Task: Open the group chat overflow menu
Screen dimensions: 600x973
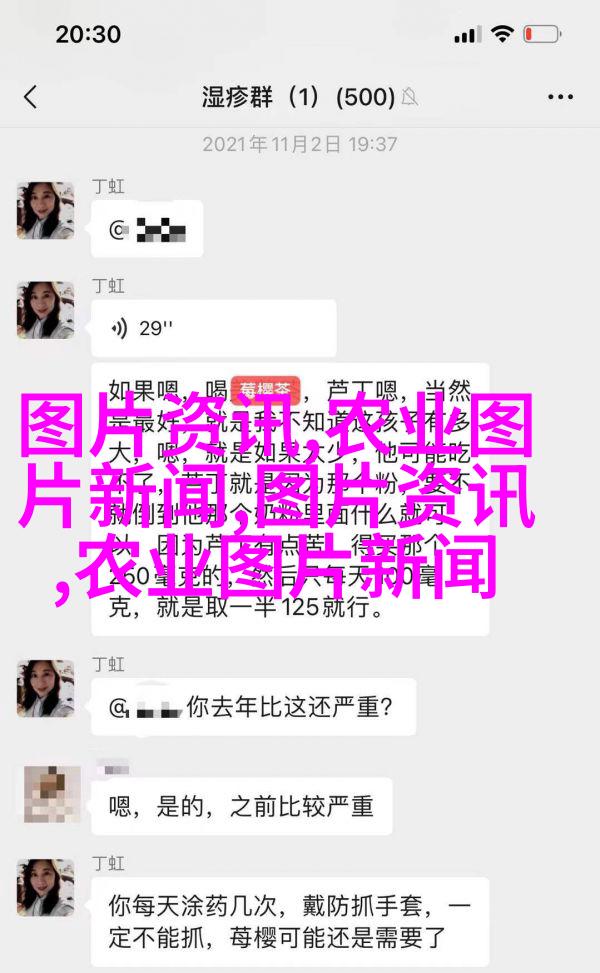Action: [x=561, y=97]
